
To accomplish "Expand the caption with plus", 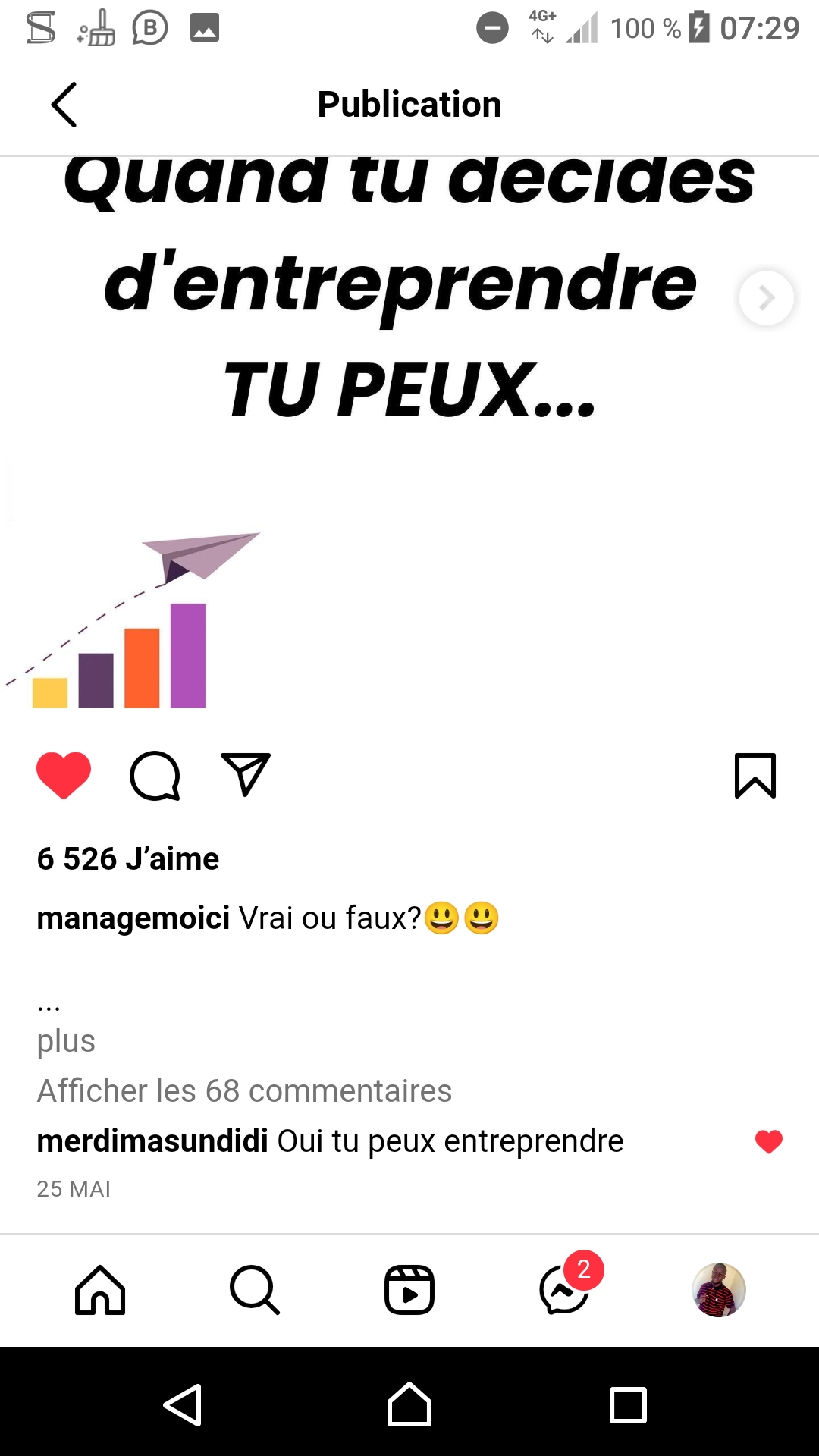I will point(66,1040).
